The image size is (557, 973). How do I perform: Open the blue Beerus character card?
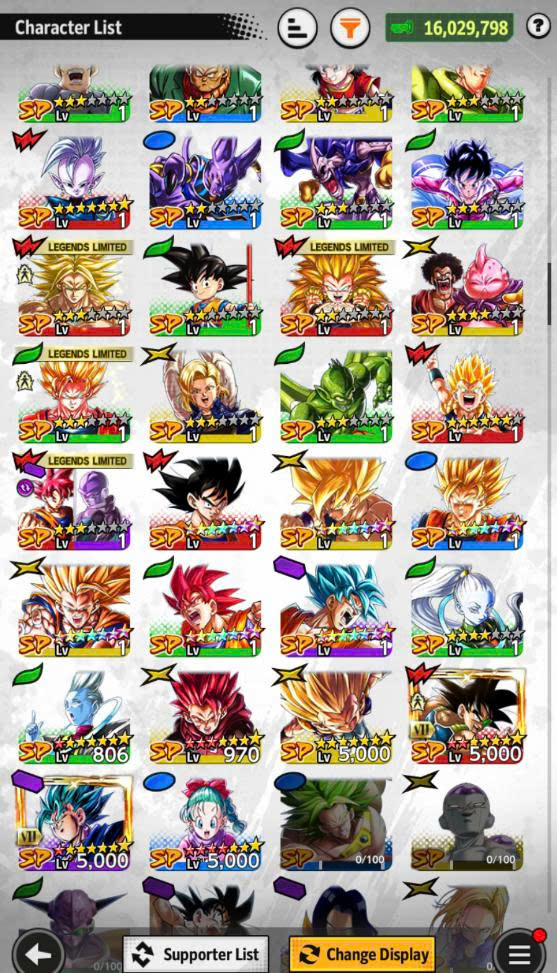click(205, 182)
